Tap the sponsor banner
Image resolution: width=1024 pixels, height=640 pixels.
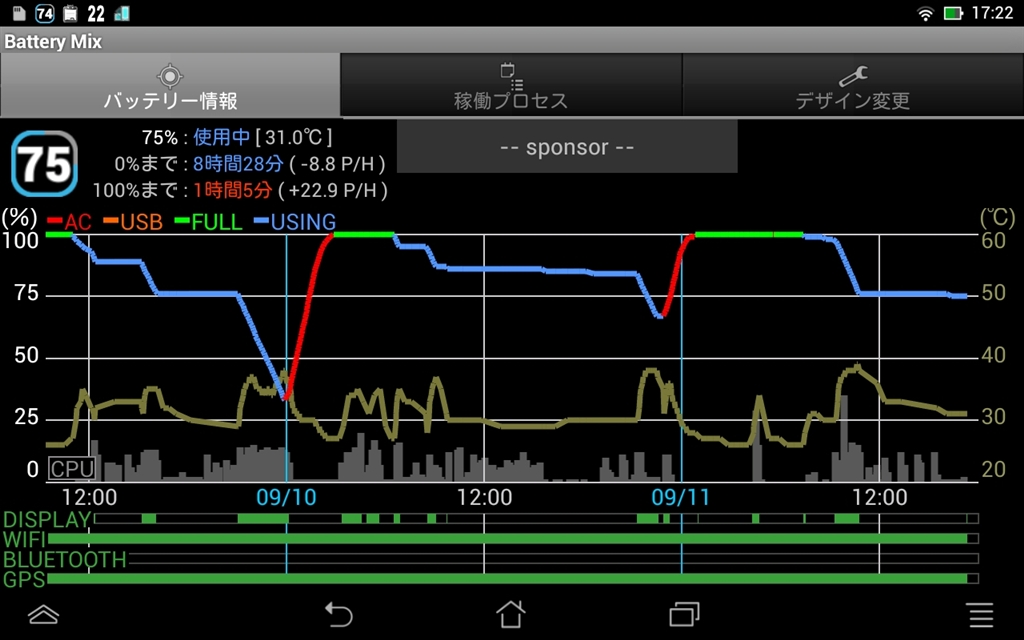tap(567, 147)
